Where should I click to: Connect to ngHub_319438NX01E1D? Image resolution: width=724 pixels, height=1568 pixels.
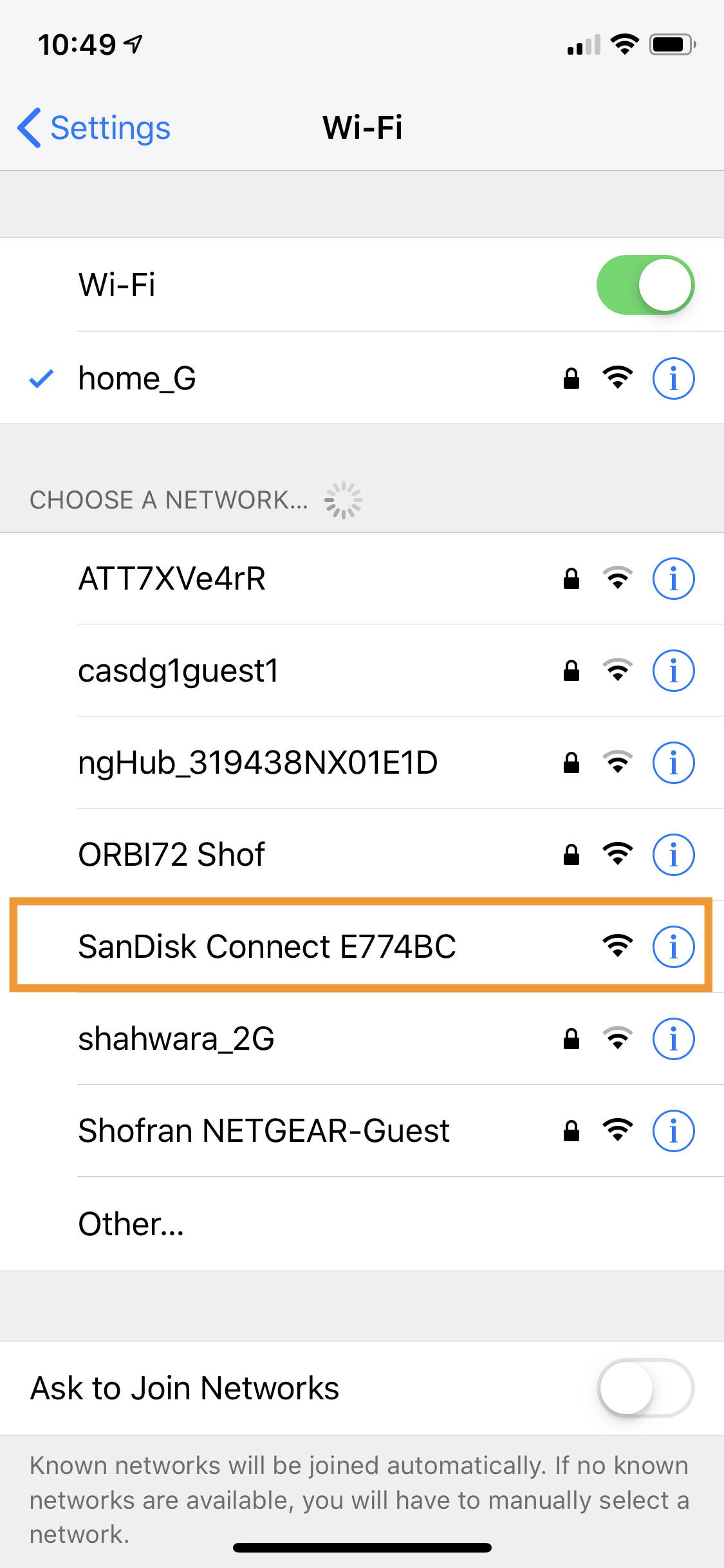[362, 762]
